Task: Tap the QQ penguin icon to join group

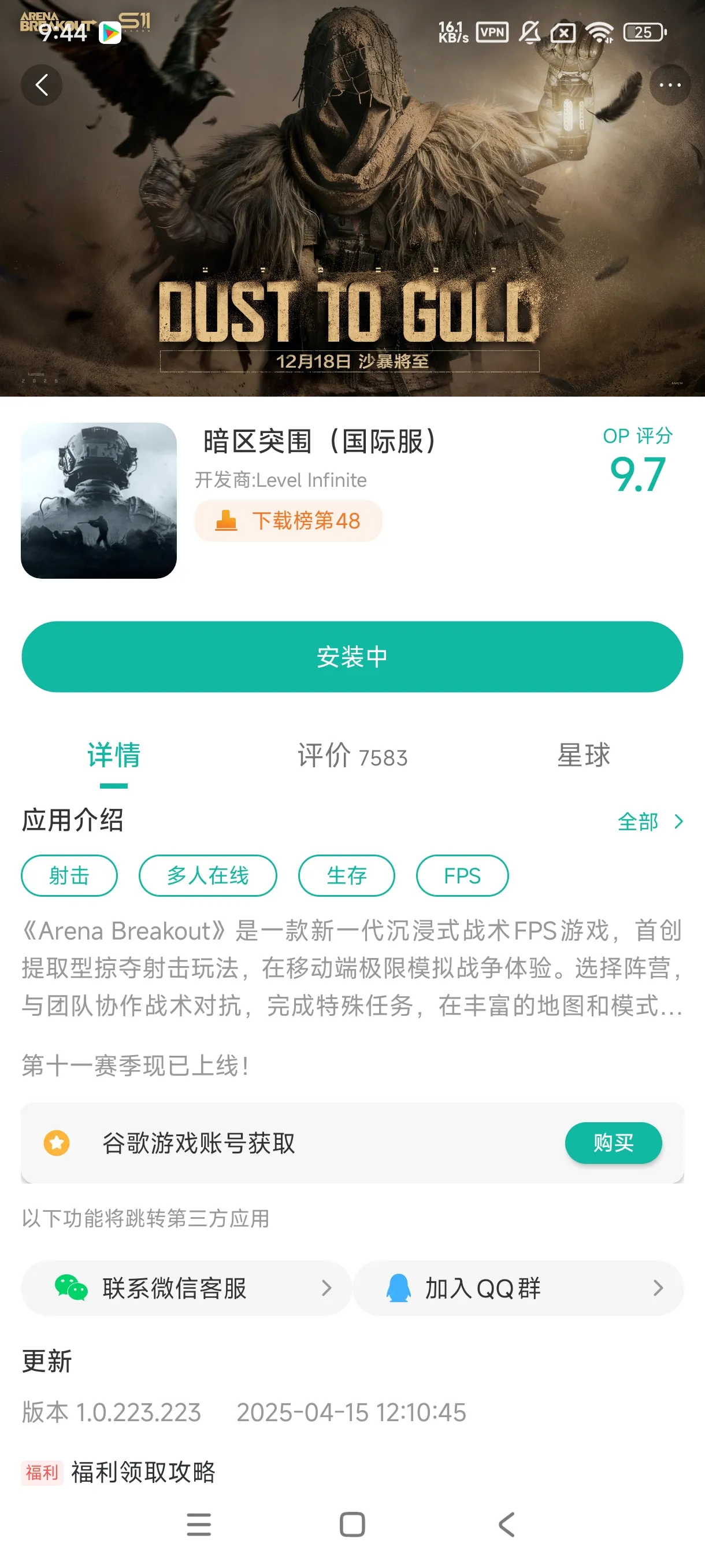Action: [398, 1288]
